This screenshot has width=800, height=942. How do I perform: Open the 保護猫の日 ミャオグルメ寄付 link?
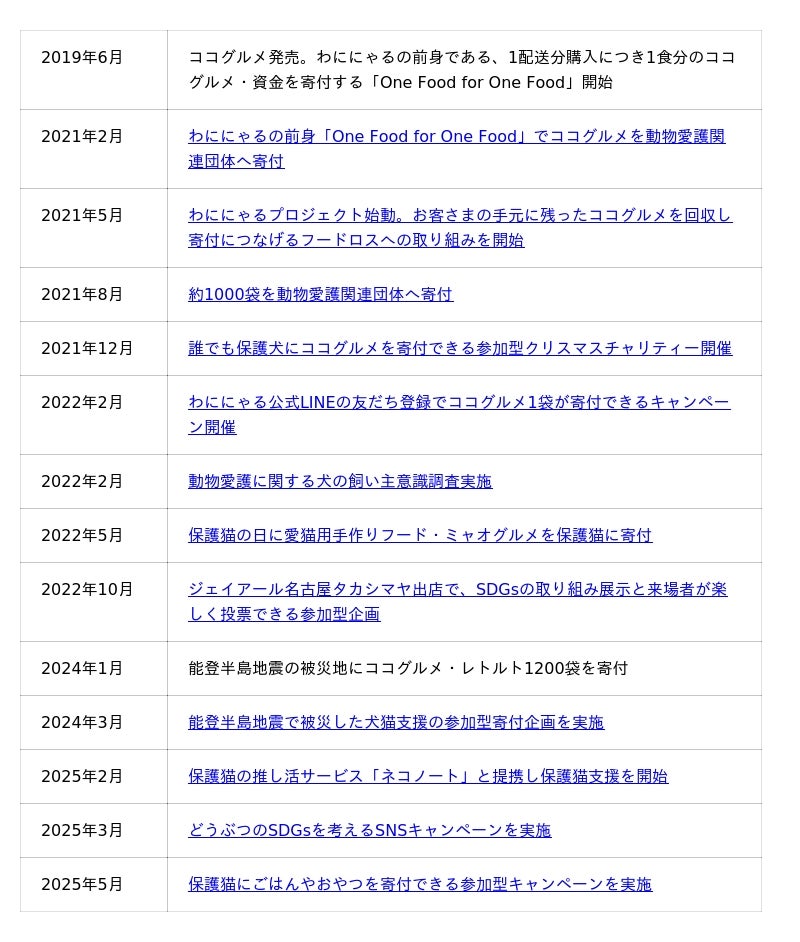(420, 536)
